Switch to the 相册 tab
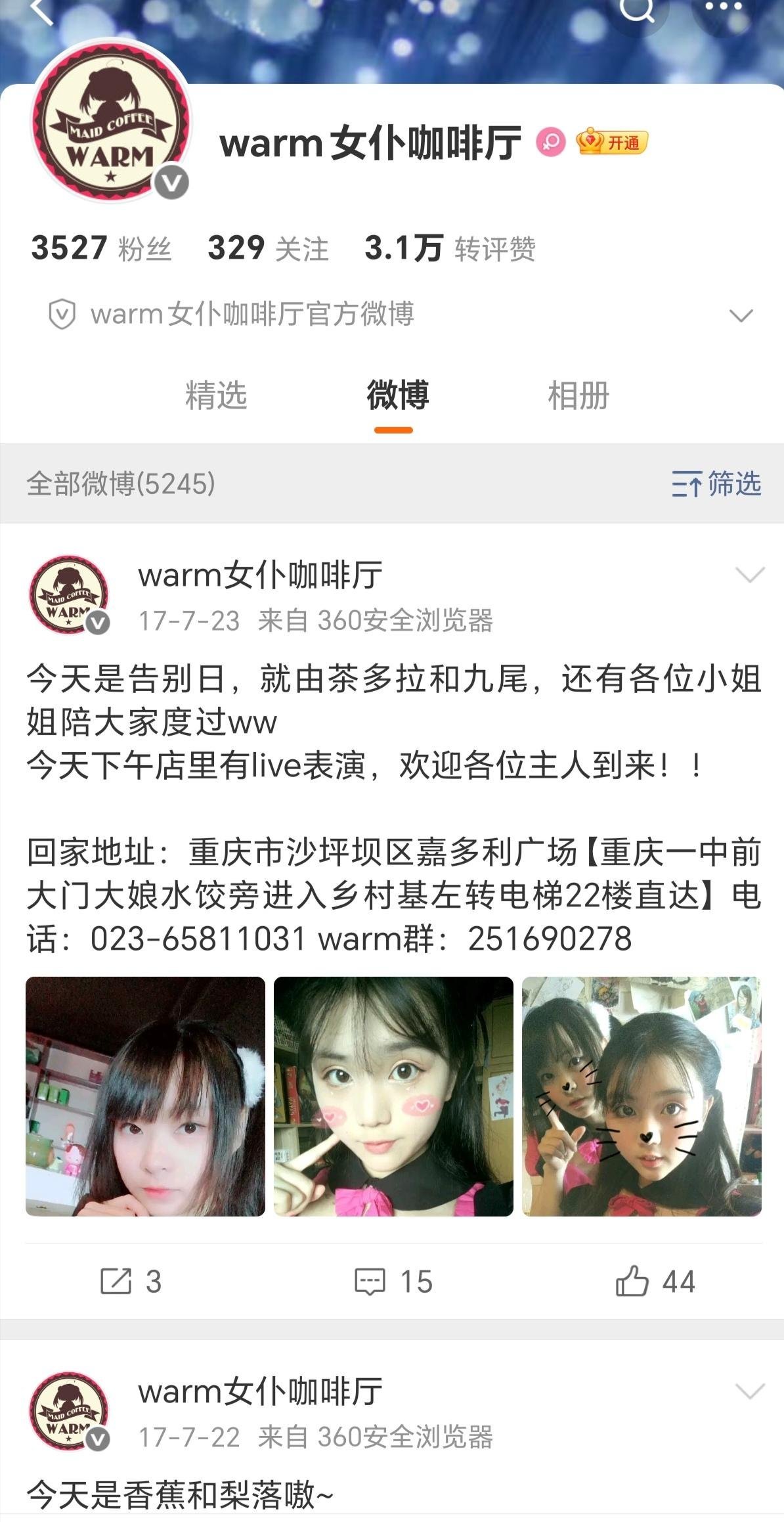 [x=578, y=395]
